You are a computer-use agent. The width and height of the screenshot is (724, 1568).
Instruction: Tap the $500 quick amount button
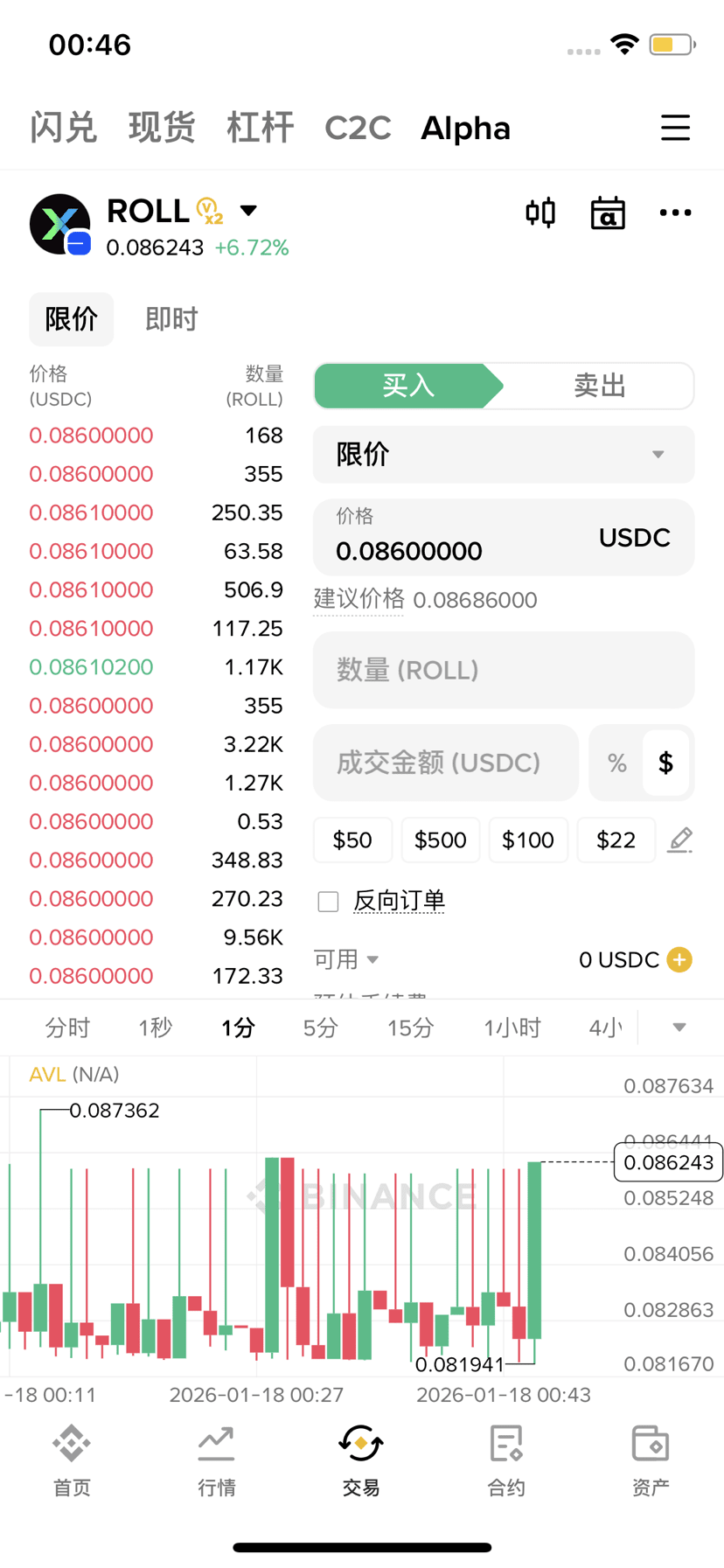coord(440,840)
